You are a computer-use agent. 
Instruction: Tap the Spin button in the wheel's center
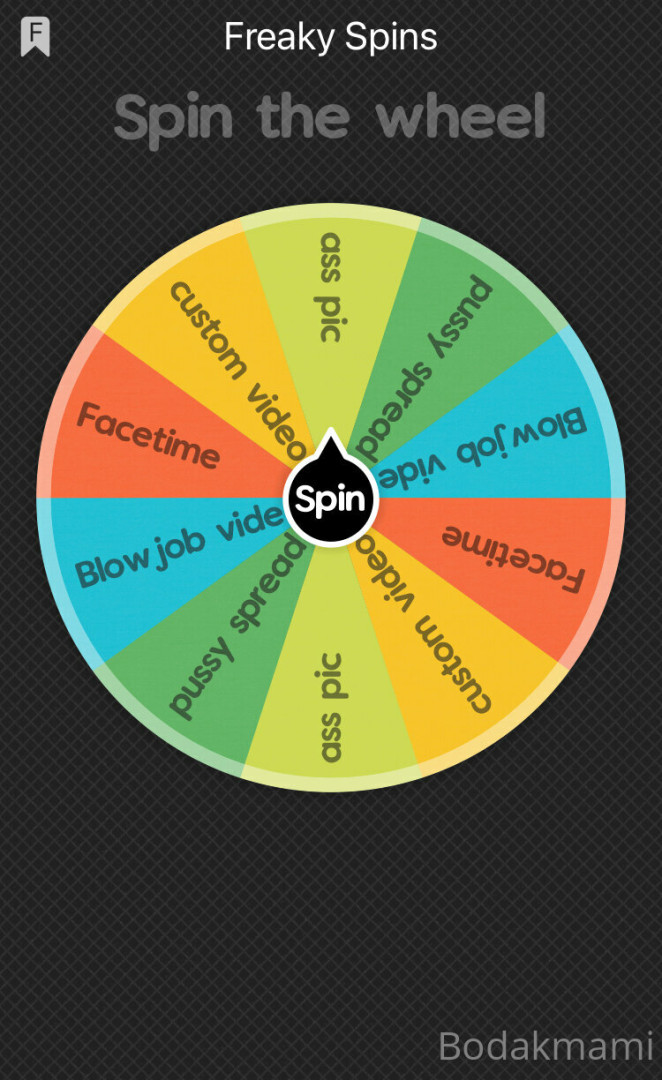(330, 499)
